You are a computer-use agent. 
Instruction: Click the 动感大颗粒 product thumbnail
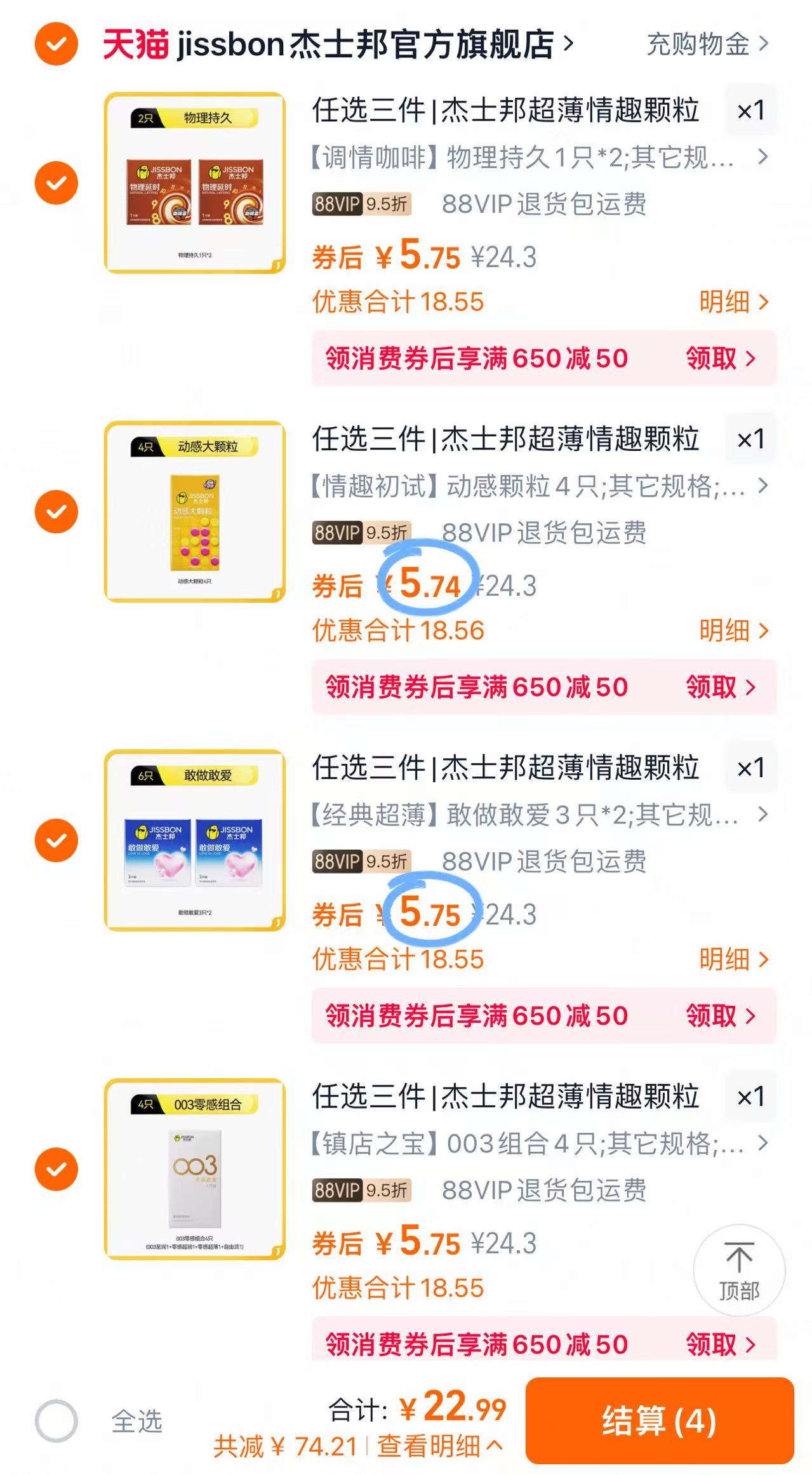point(195,510)
